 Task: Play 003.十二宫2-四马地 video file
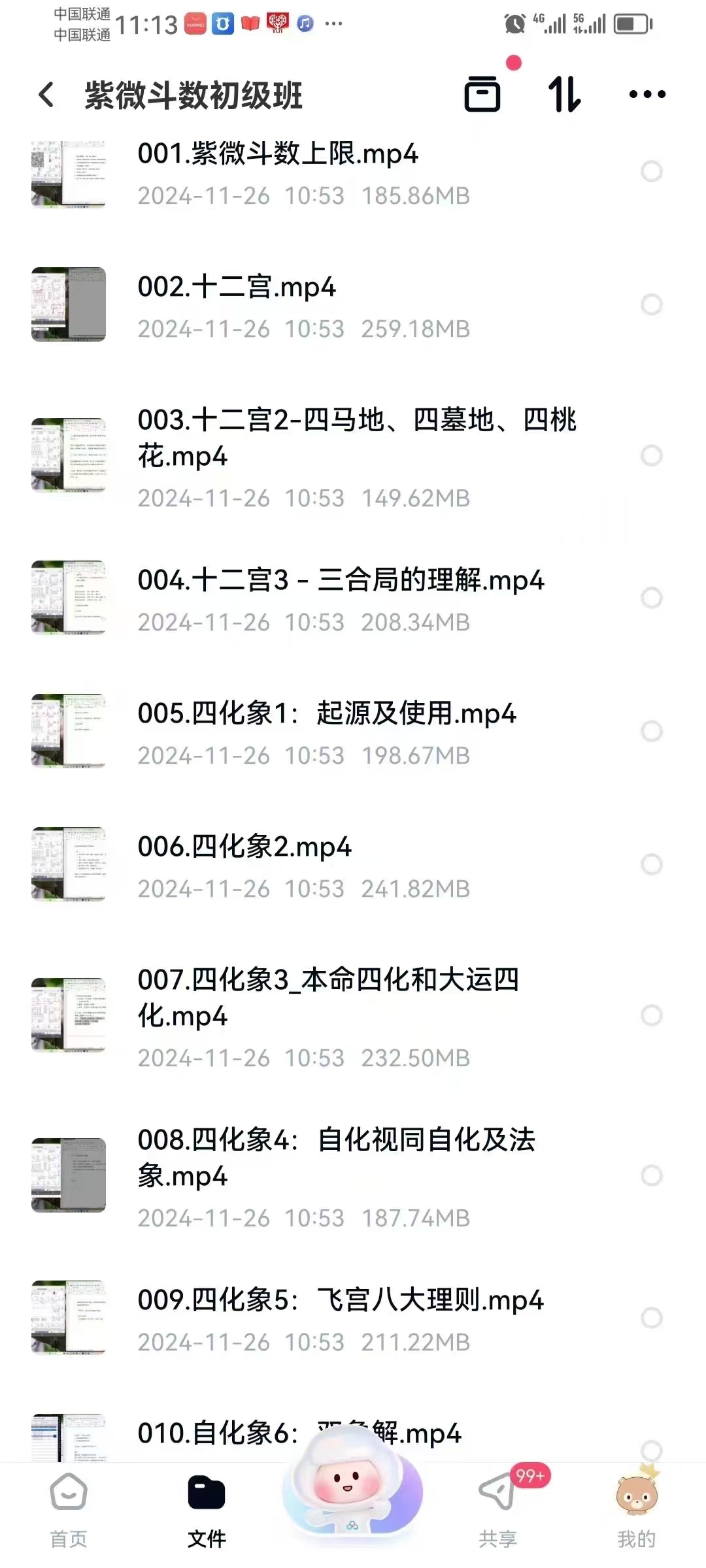(x=356, y=436)
